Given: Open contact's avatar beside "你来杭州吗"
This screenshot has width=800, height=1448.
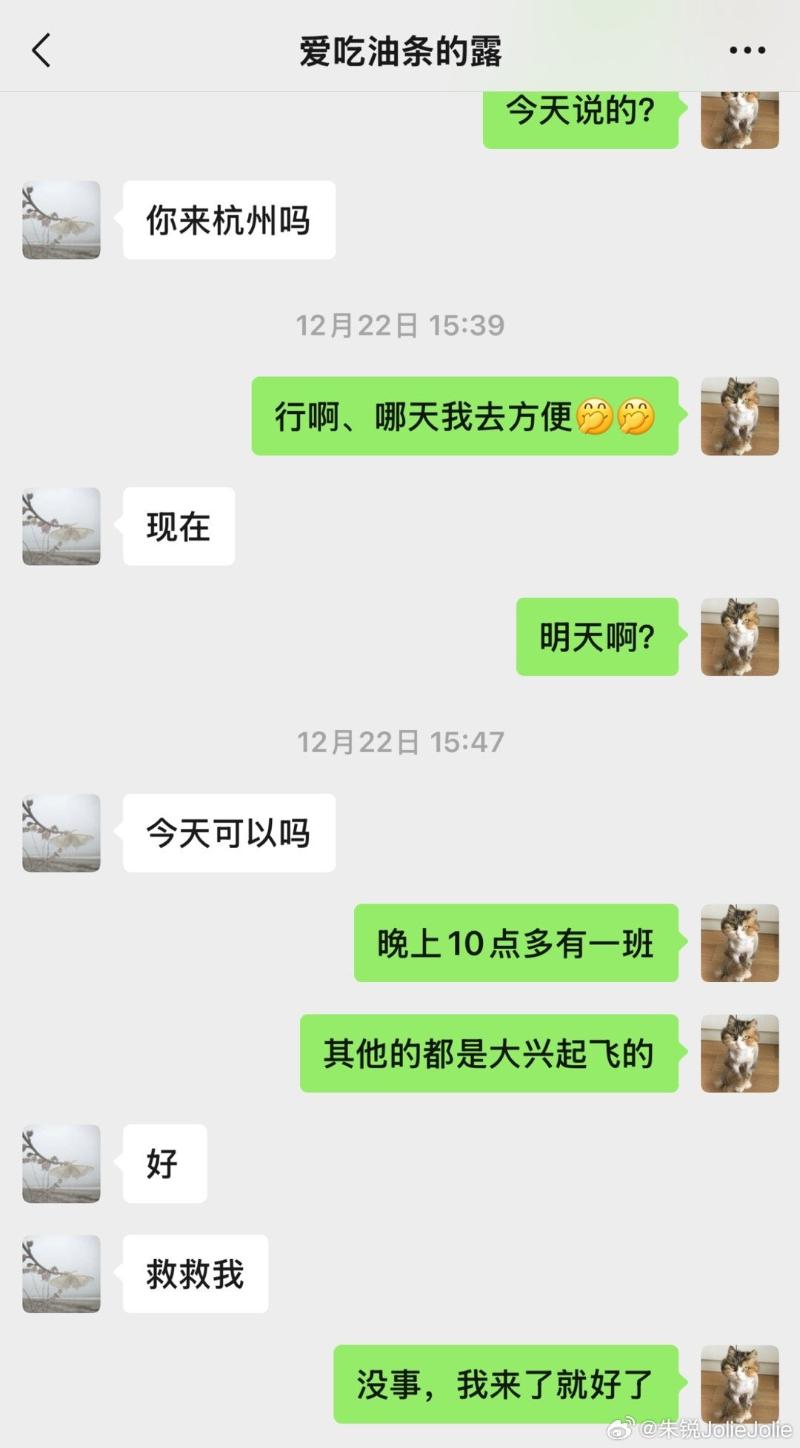Looking at the screenshot, I should pos(61,220).
